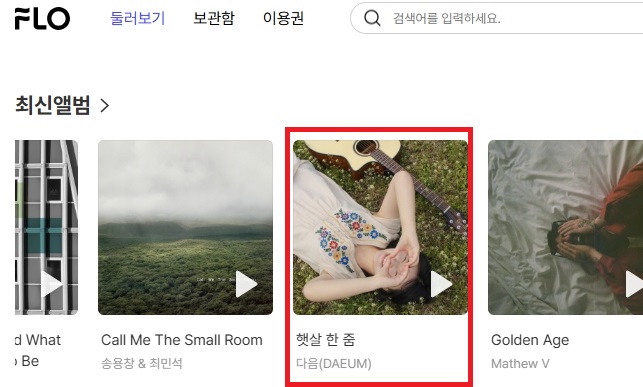Image resolution: width=643 pixels, height=387 pixels.
Task: Tap the magnifier search icon
Action: click(372, 18)
